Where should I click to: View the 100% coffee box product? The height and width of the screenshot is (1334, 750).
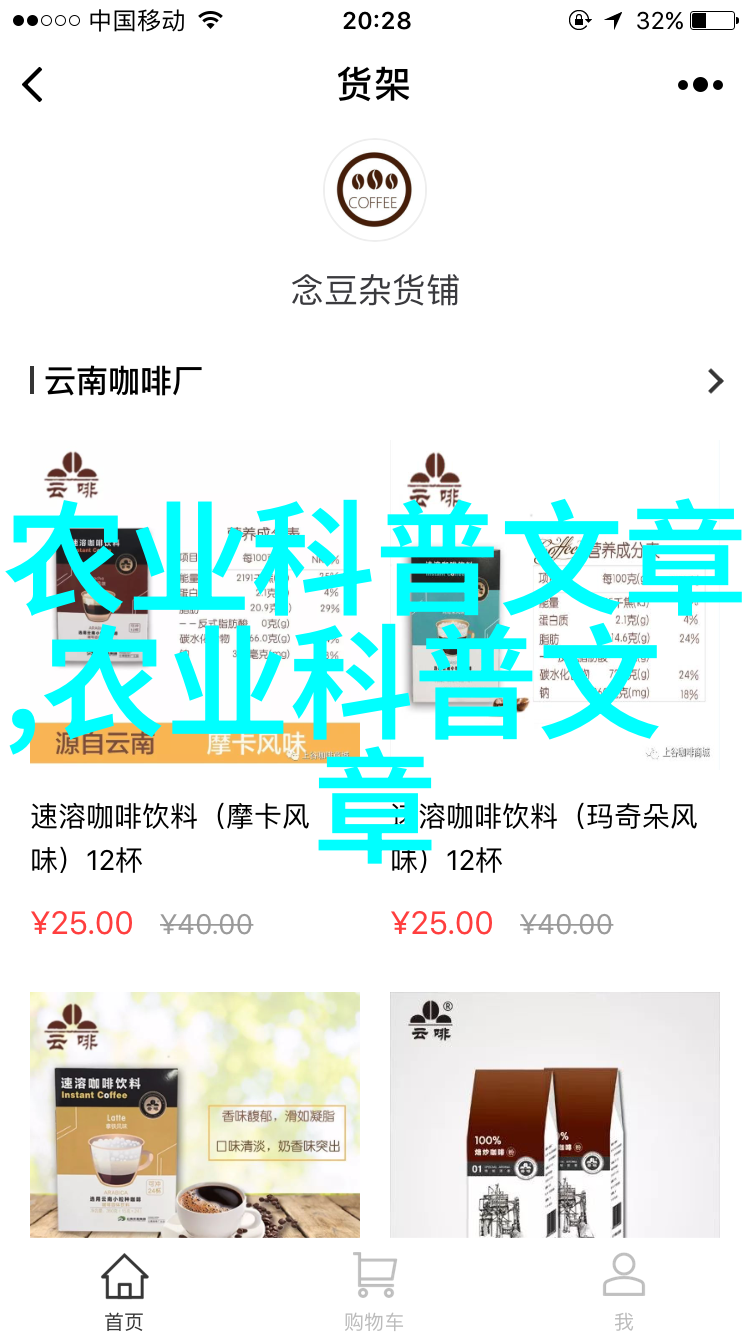[555, 1113]
